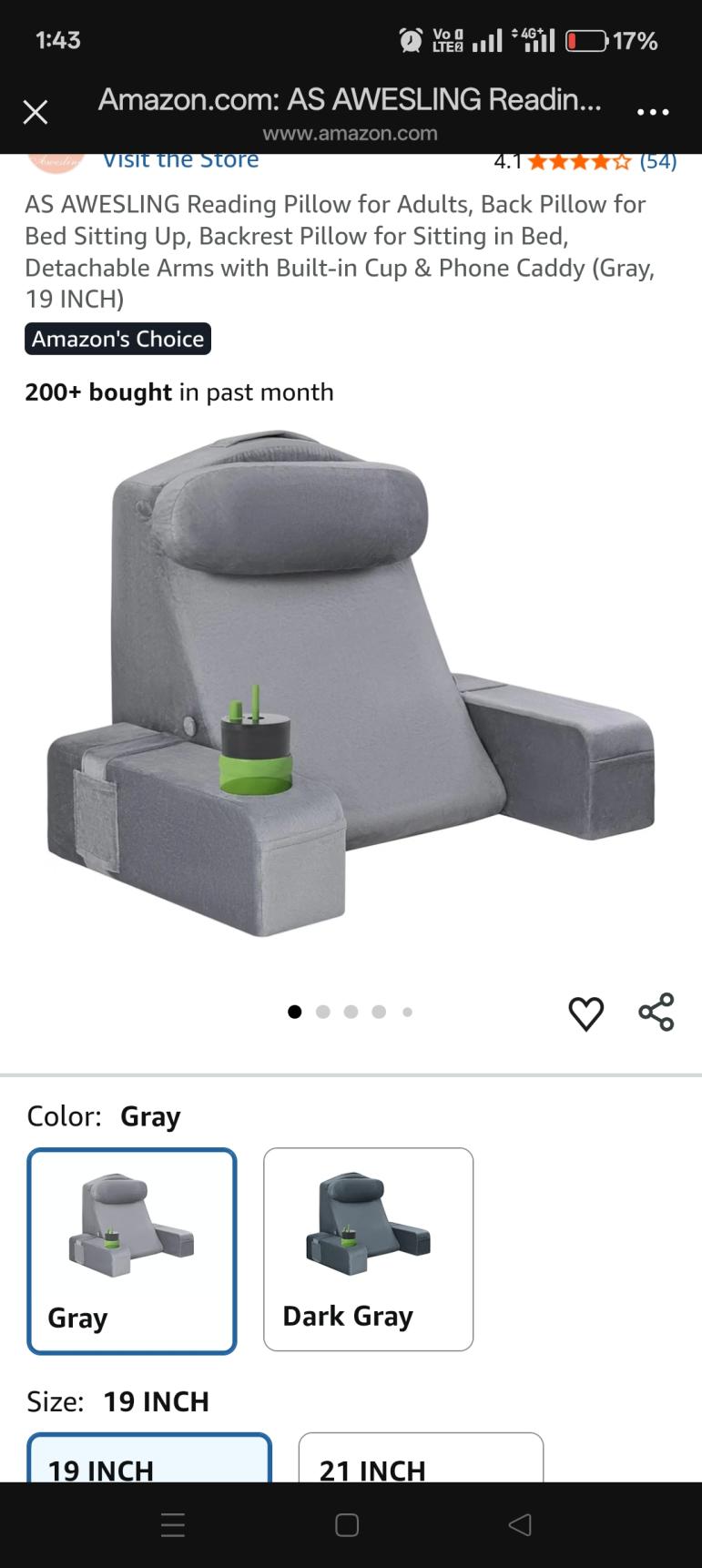The width and height of the screenshot is (702, 1568).
Task: Go to the home screen
Action: coord(347,1525)
